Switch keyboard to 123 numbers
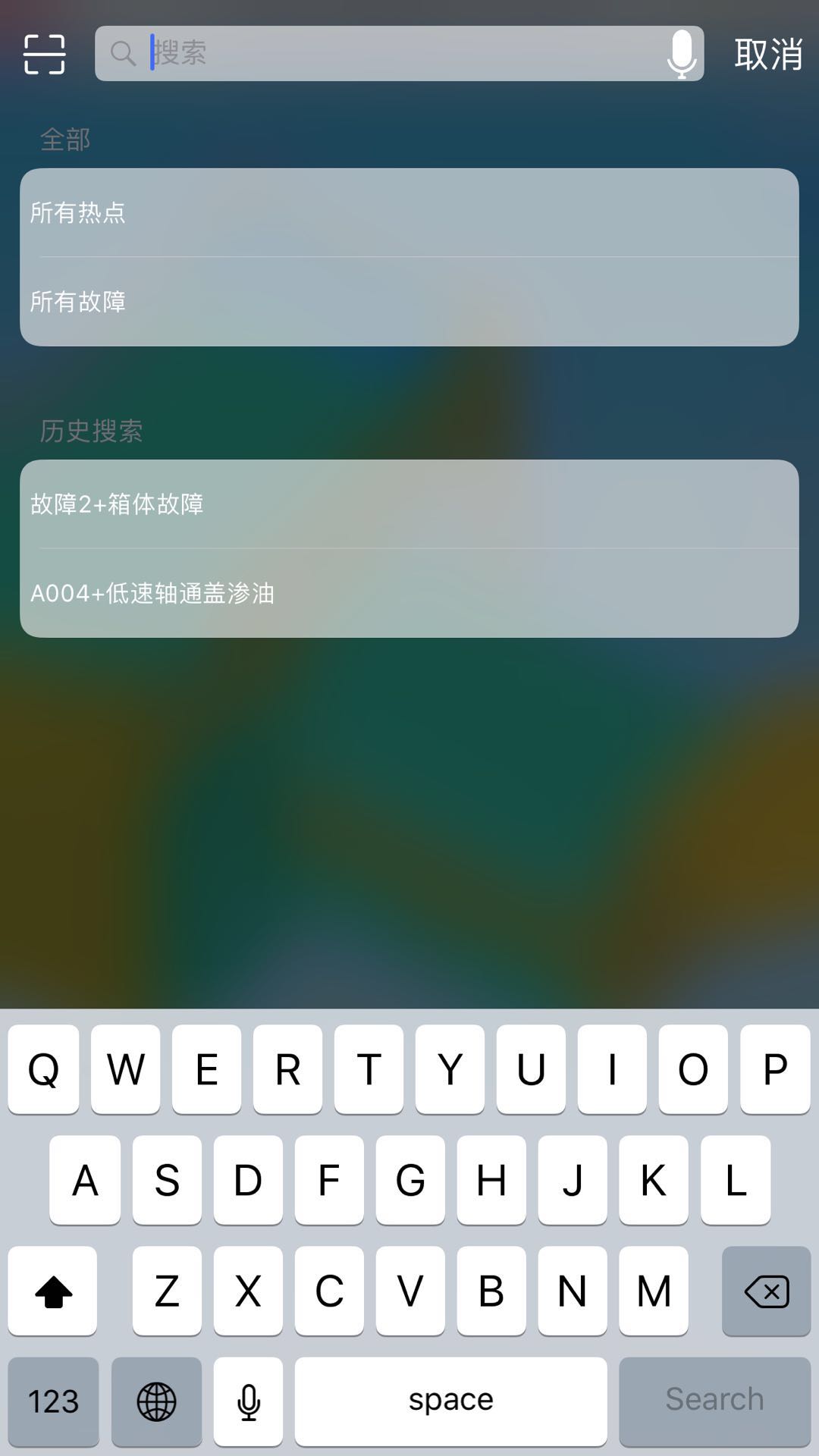 [53, 1400]
